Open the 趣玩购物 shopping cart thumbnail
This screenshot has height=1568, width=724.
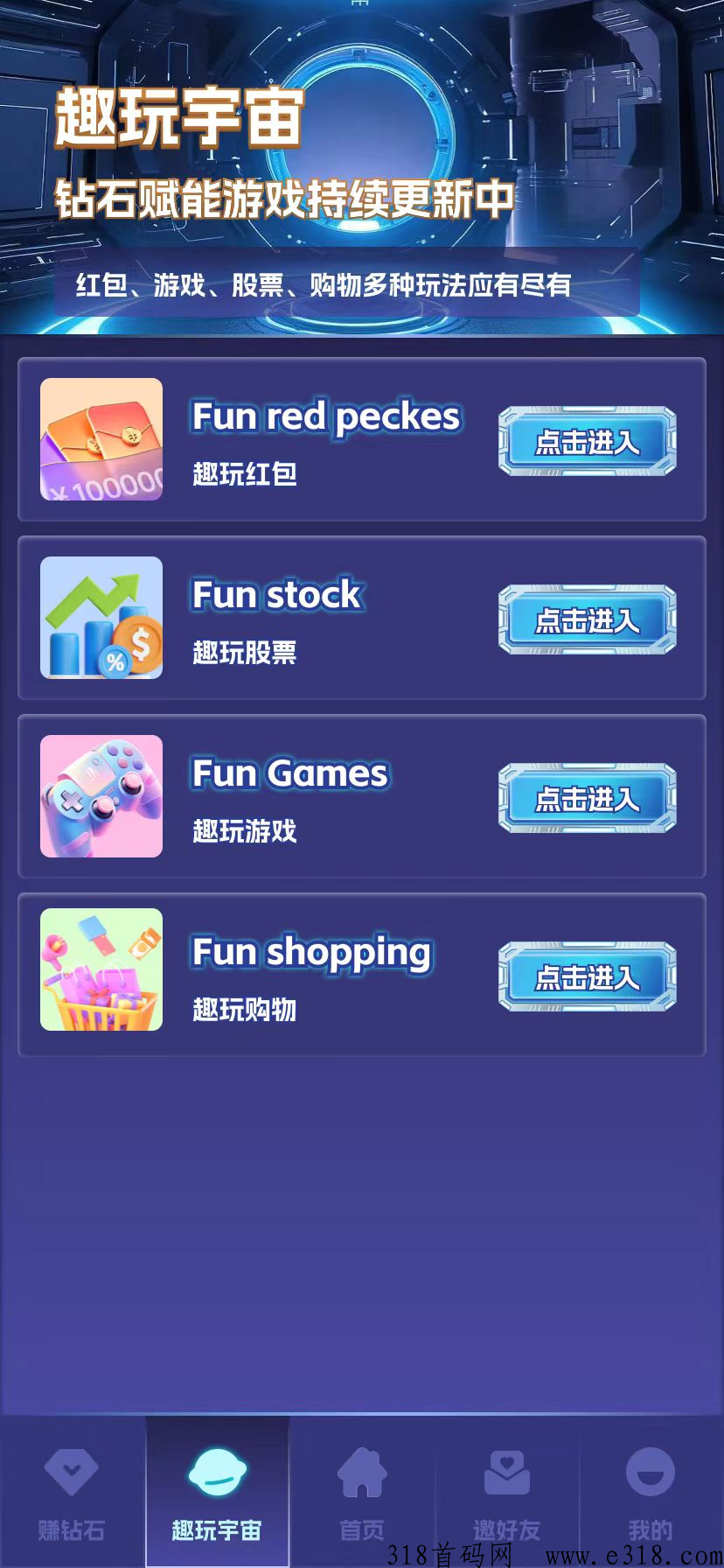click(101, 969)
